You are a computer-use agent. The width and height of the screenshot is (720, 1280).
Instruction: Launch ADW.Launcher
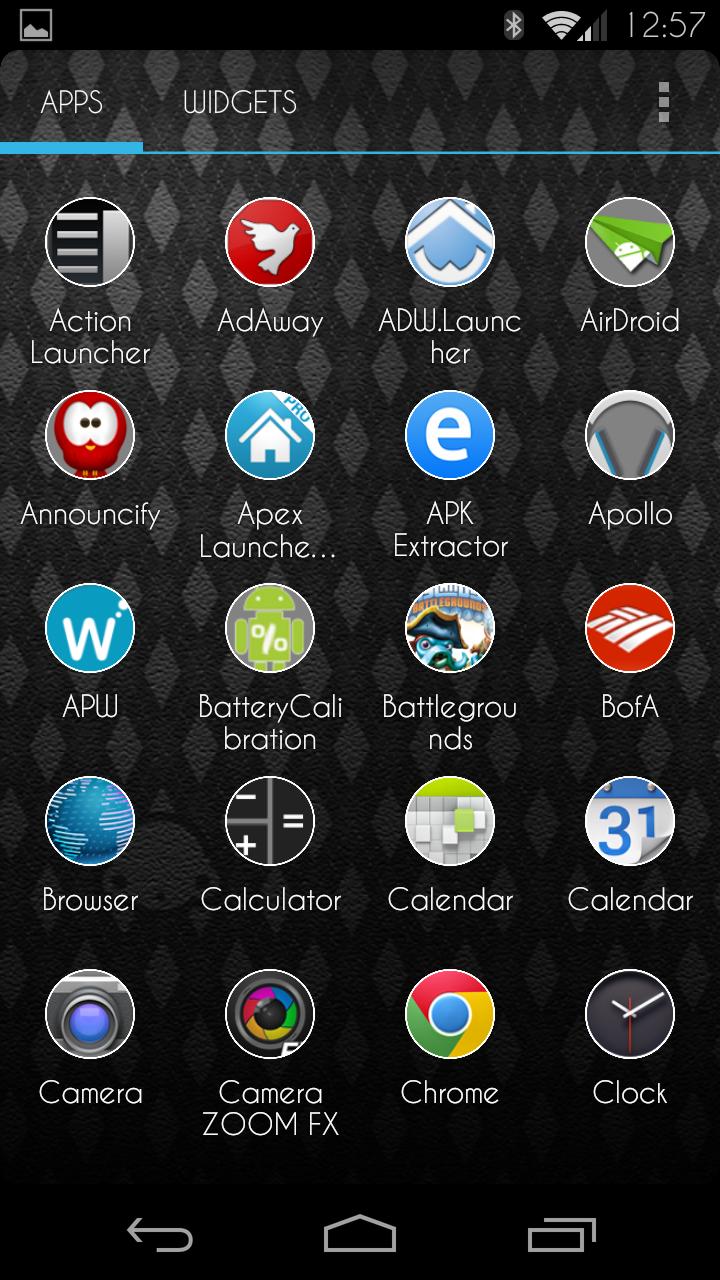point(450,242)
